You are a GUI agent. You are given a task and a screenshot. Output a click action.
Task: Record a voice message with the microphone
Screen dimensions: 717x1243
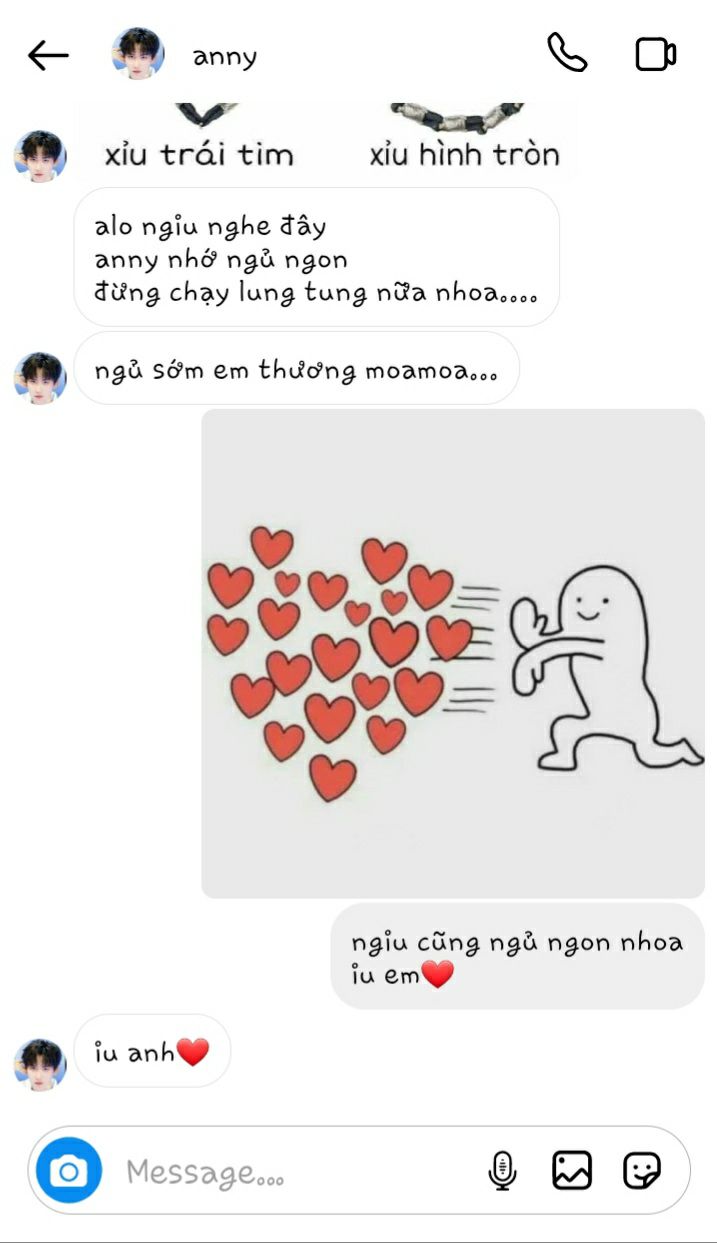[502, 1170]
